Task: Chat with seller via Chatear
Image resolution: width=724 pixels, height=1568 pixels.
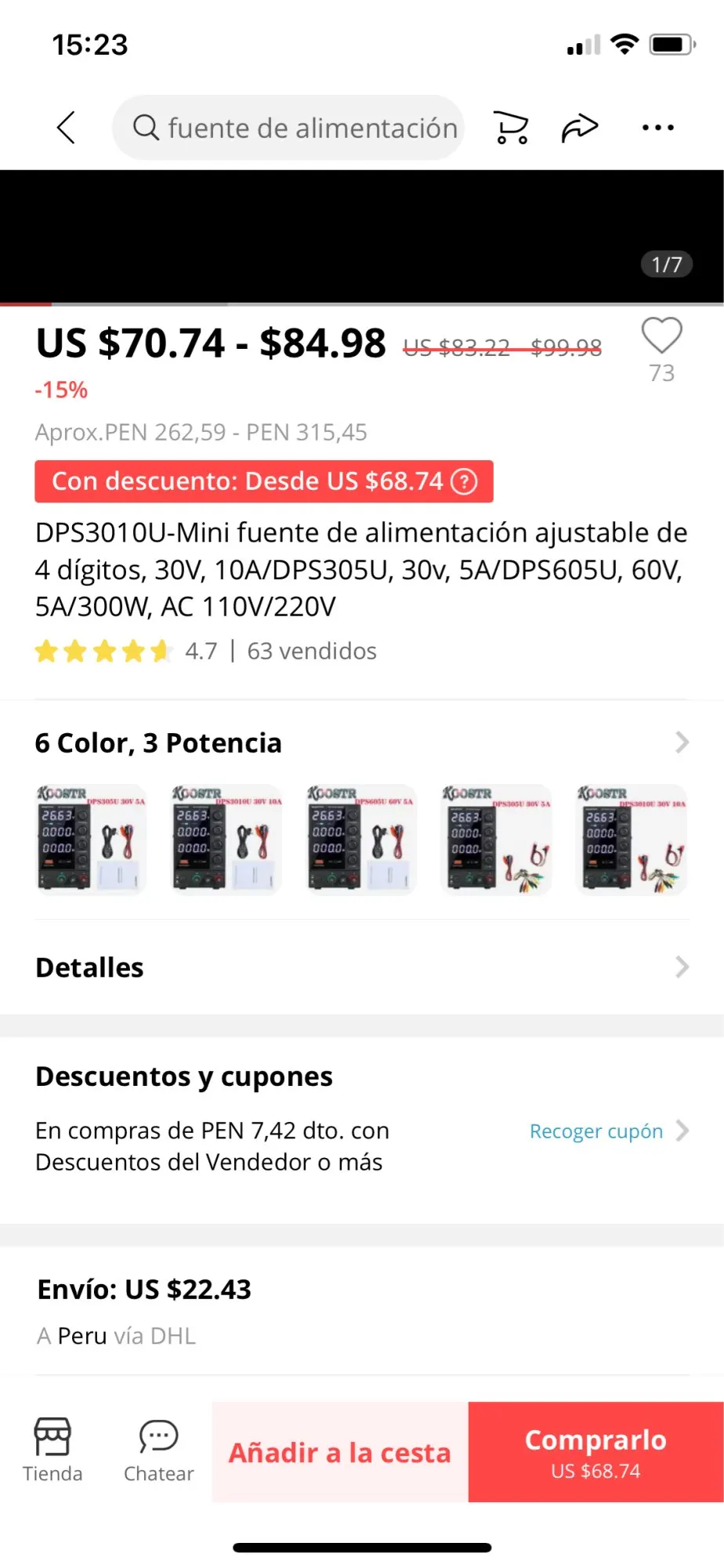Action: [x=159, y=1451]
